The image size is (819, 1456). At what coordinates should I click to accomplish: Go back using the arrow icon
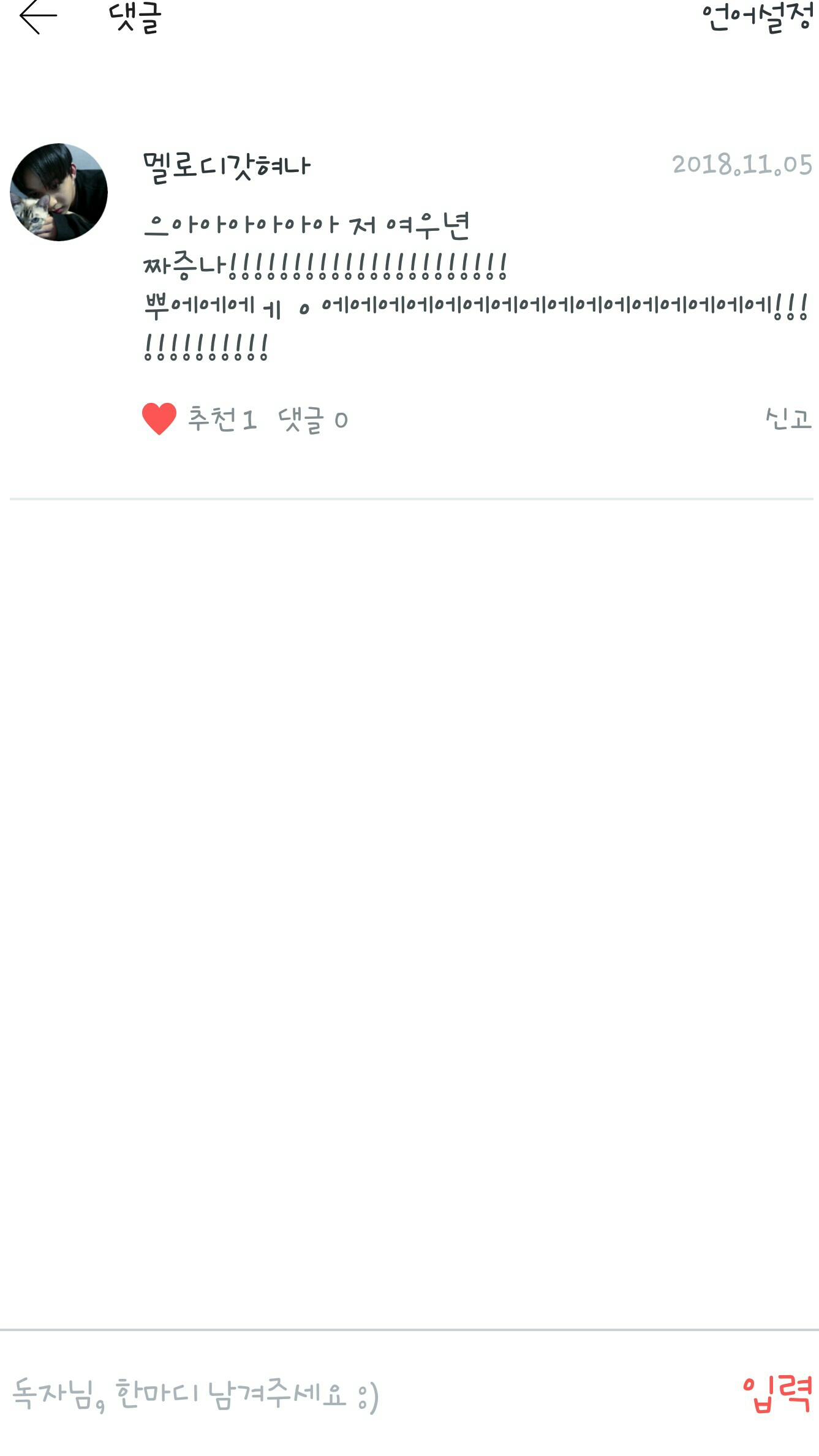[38, 17]
